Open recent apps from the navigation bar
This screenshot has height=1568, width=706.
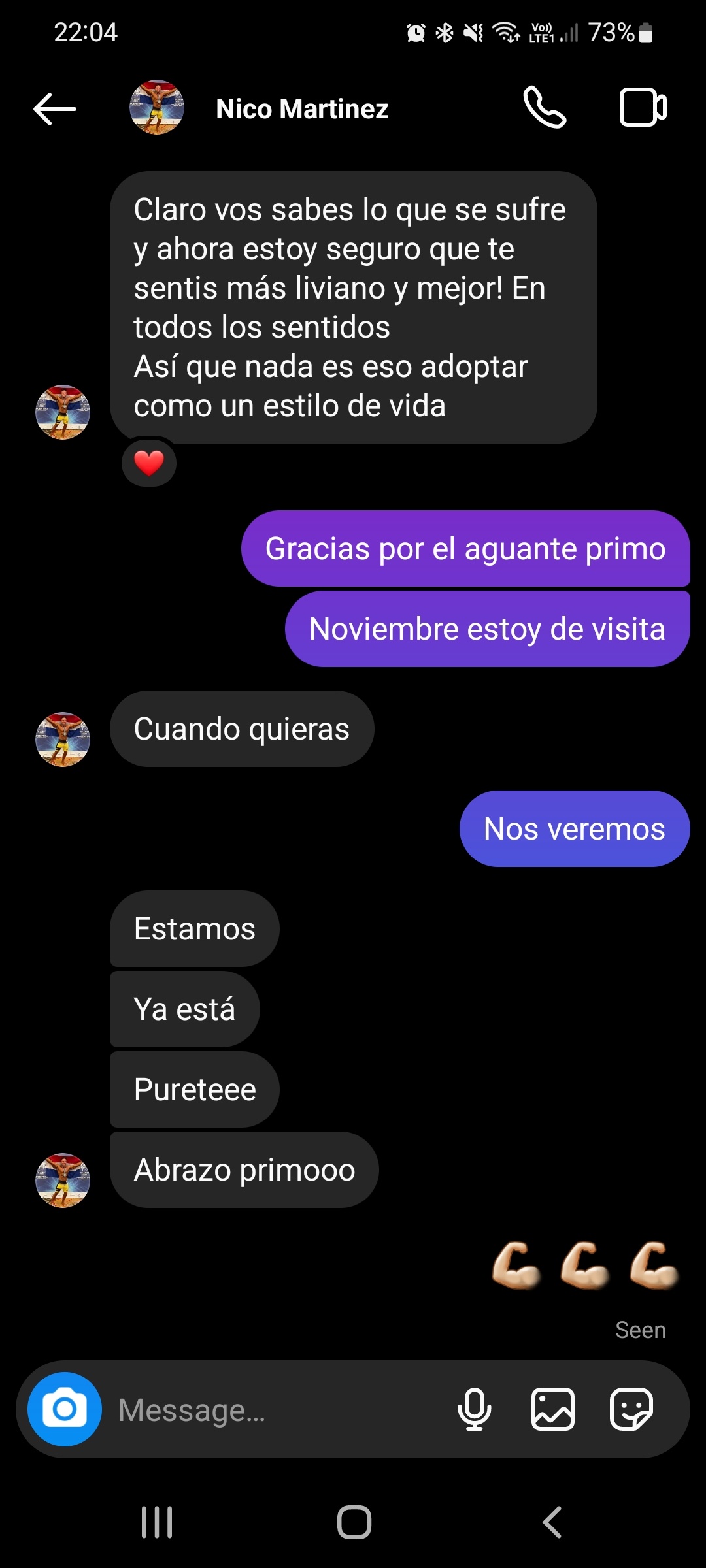(157, 1522)
